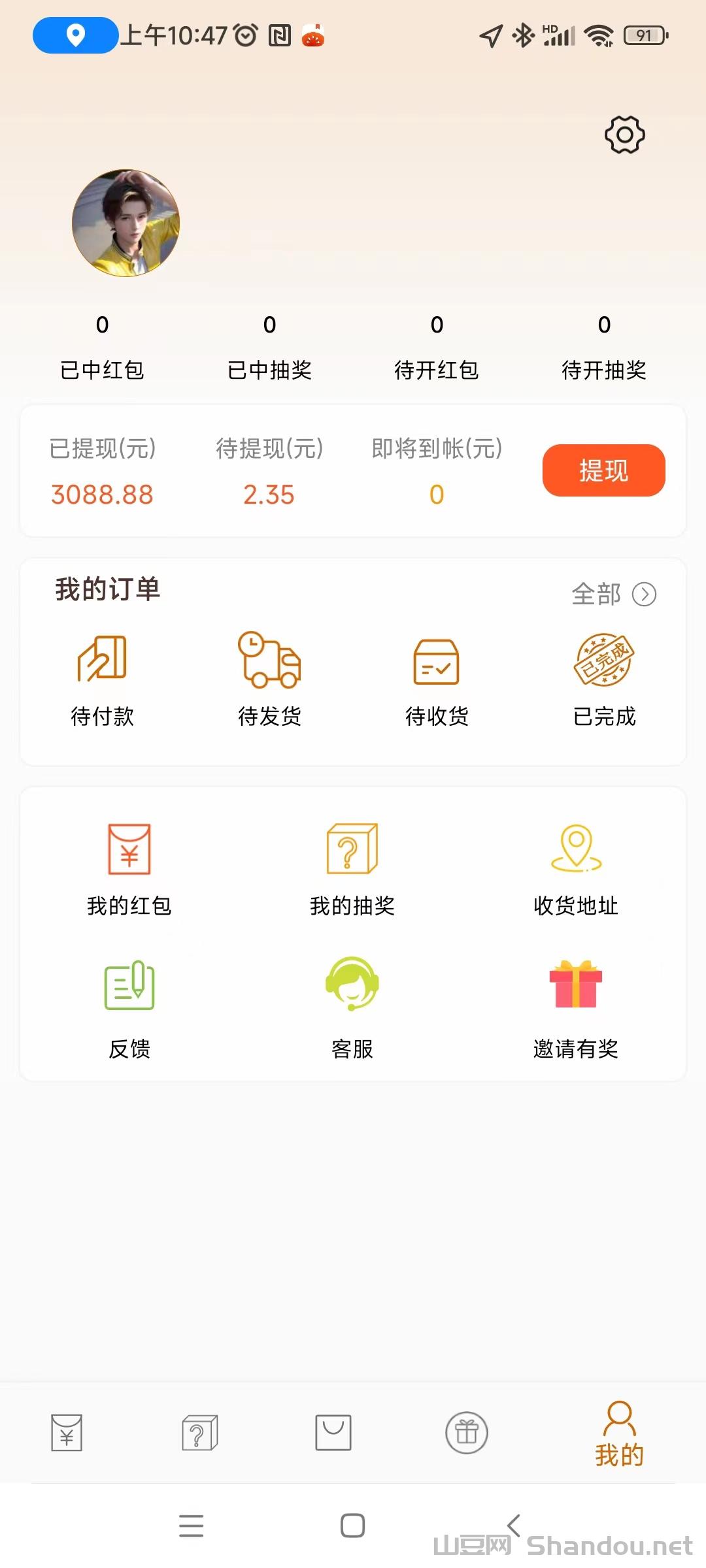The image size is (706, 1568).
Task: Go to the system home screen
Action: (353, 1526)
